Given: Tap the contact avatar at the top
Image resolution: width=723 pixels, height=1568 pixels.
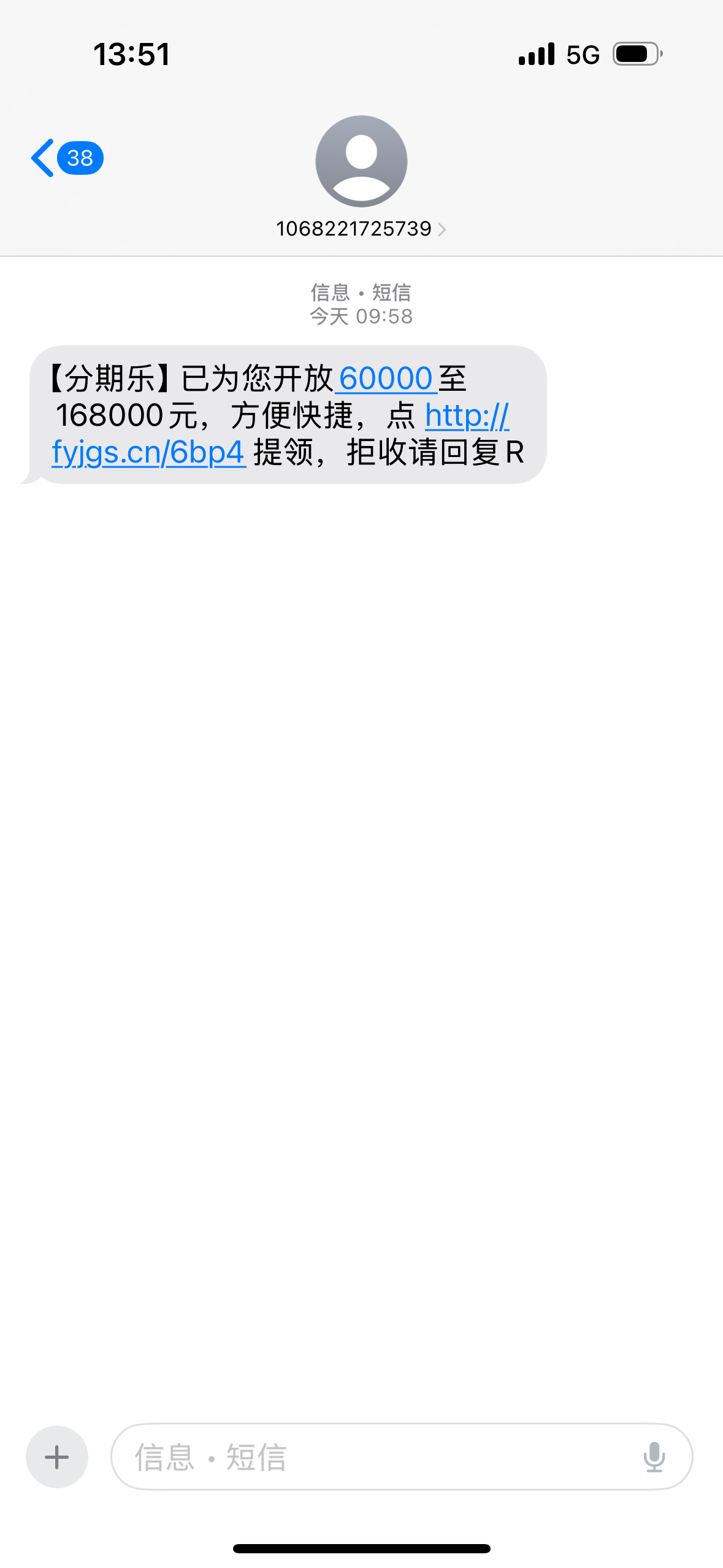Looking at the screenshot, I should tap(361, 161).
